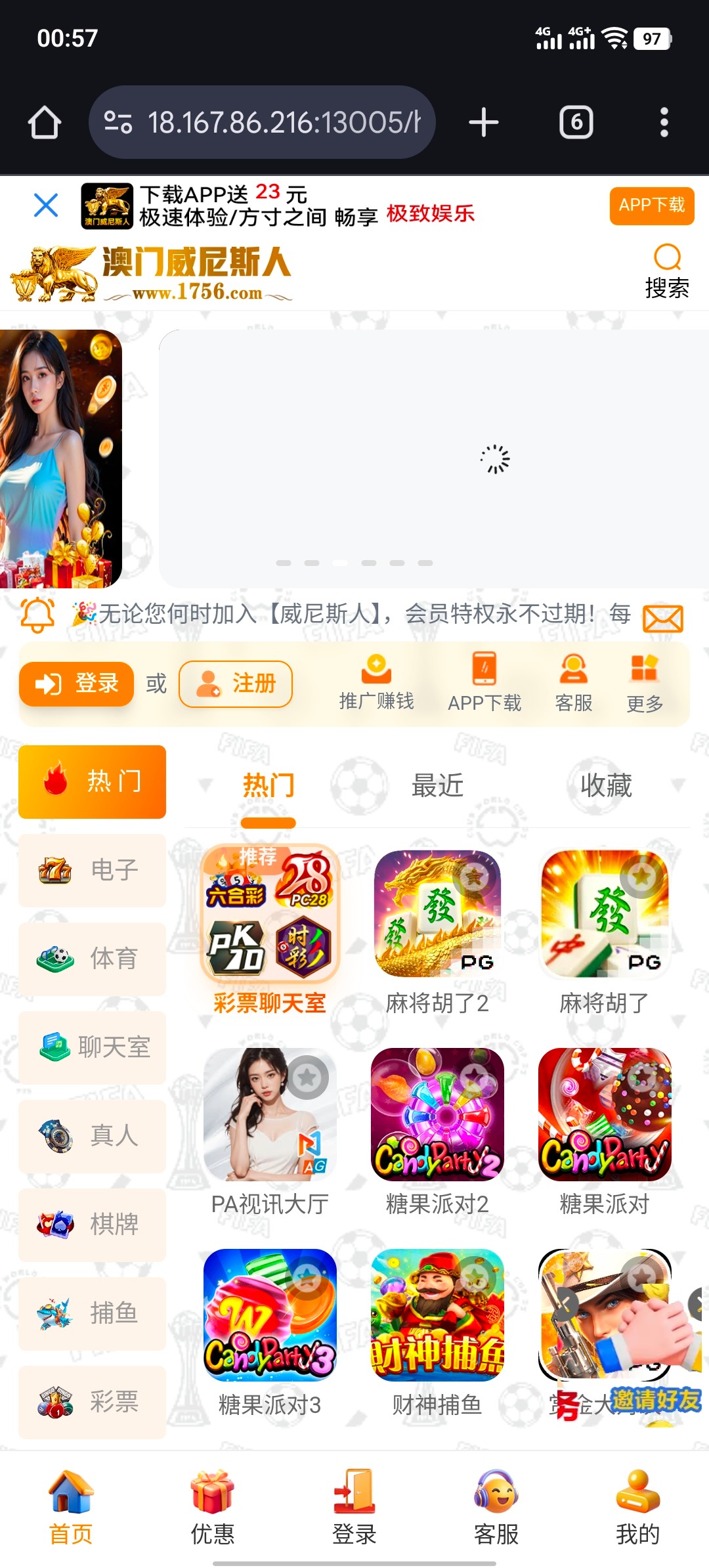This screenshot has width=709, height=1568.
Task: Open the browser overflow menu
Action: [x=664, y=123]
